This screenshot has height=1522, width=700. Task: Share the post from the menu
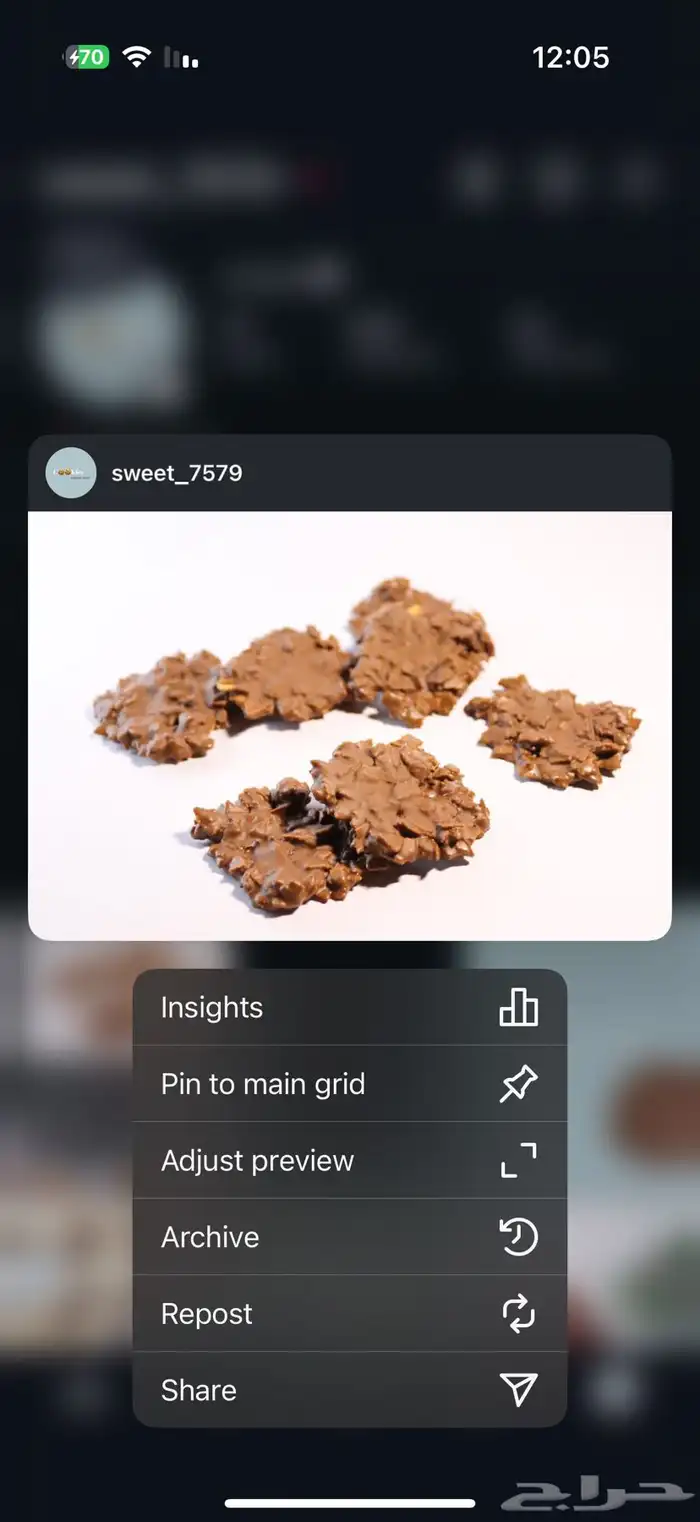(349, 1390)
